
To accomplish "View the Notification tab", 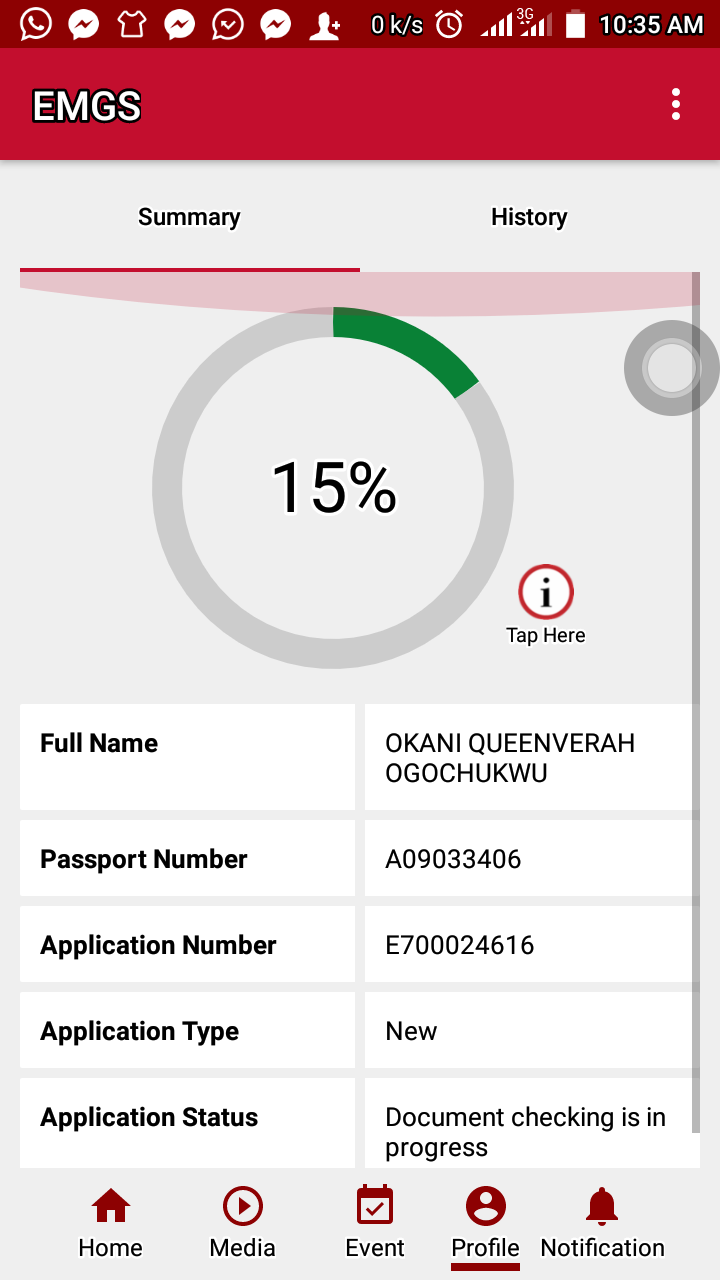I will pyautogui.click(x=602, y=1222).
